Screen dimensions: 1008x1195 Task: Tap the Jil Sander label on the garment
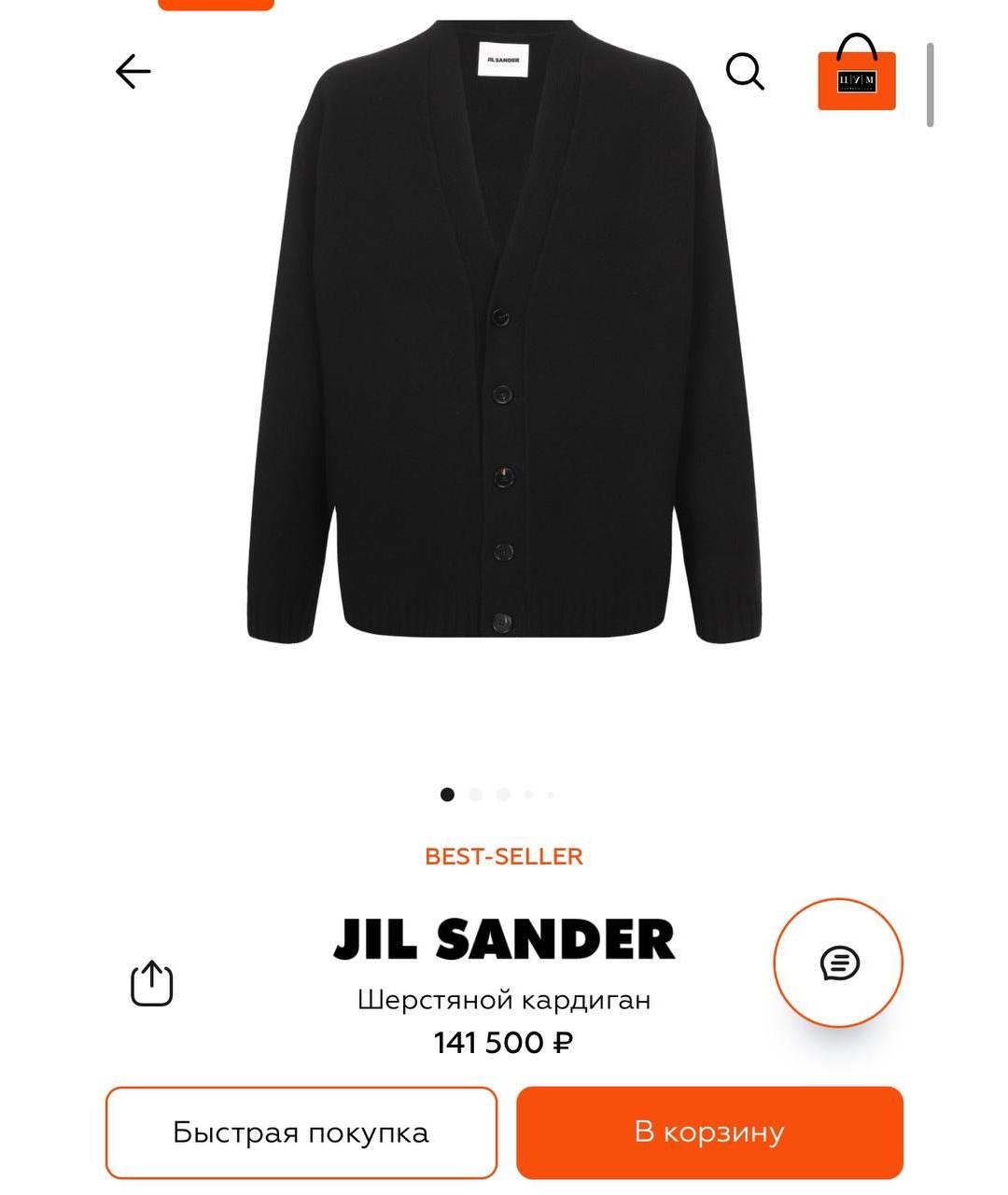click(x=504, y=61)
